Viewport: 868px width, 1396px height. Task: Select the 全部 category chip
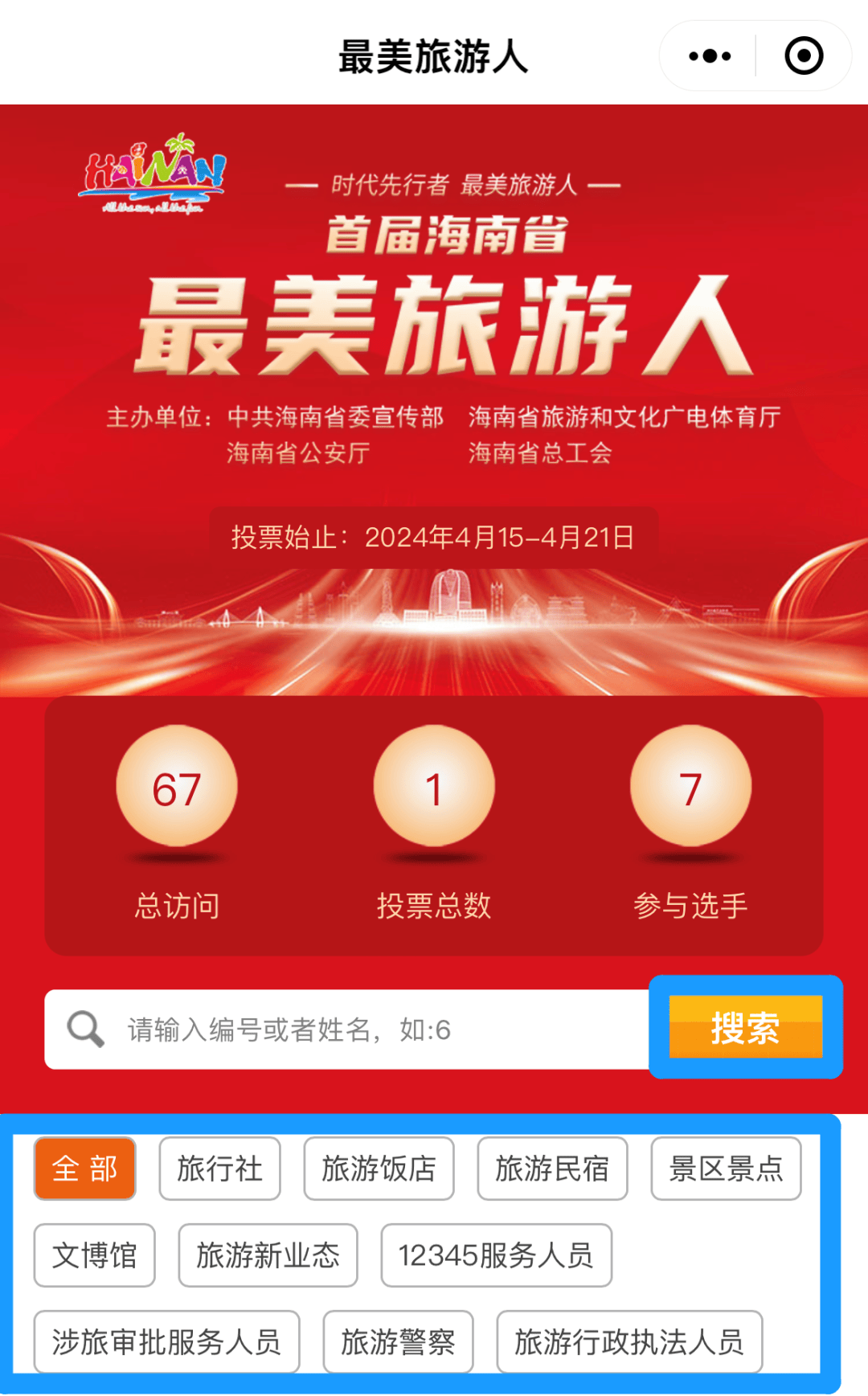point(84,1169)
